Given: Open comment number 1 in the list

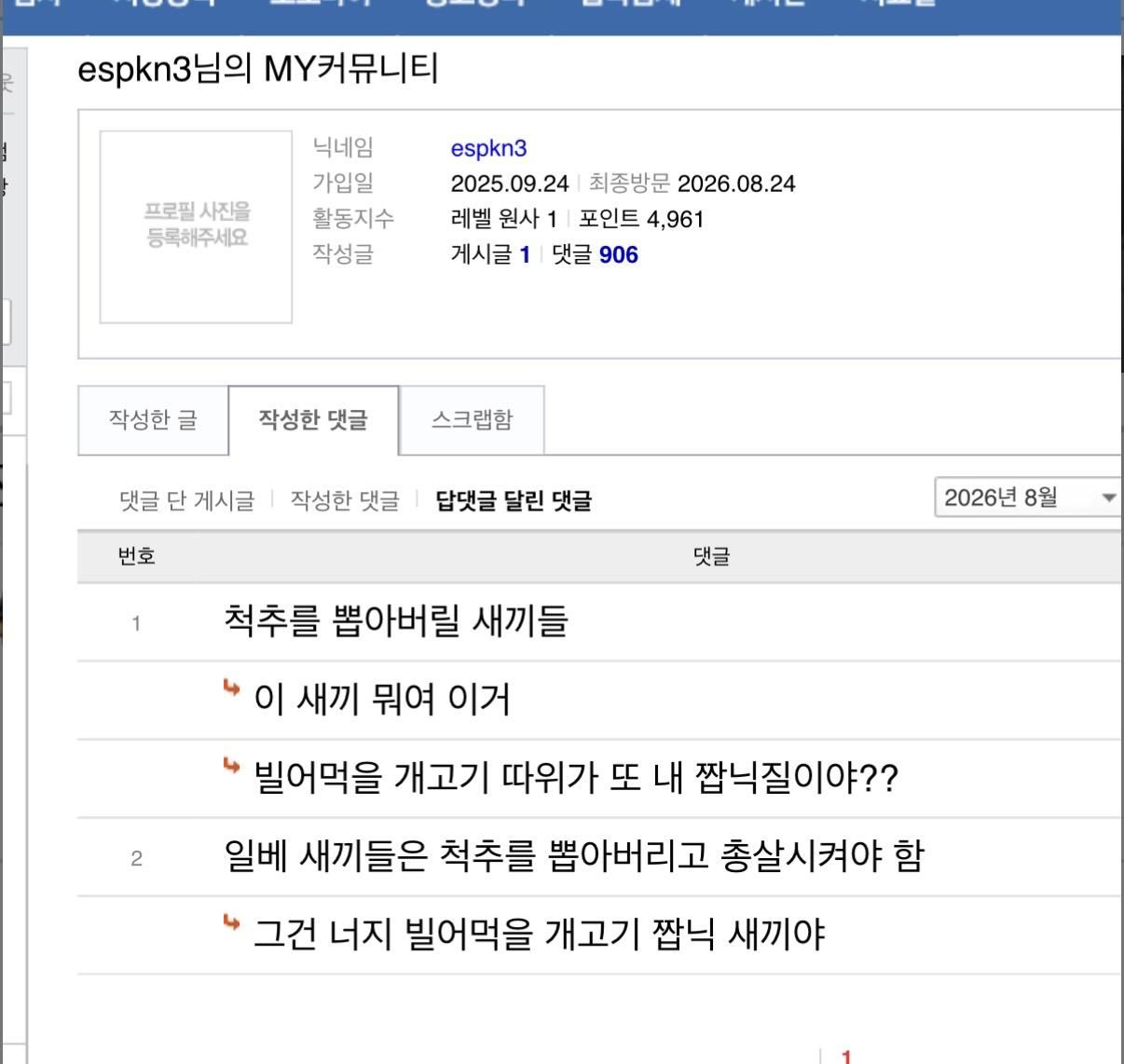Looking at the screenshot, I should [395, 621].
